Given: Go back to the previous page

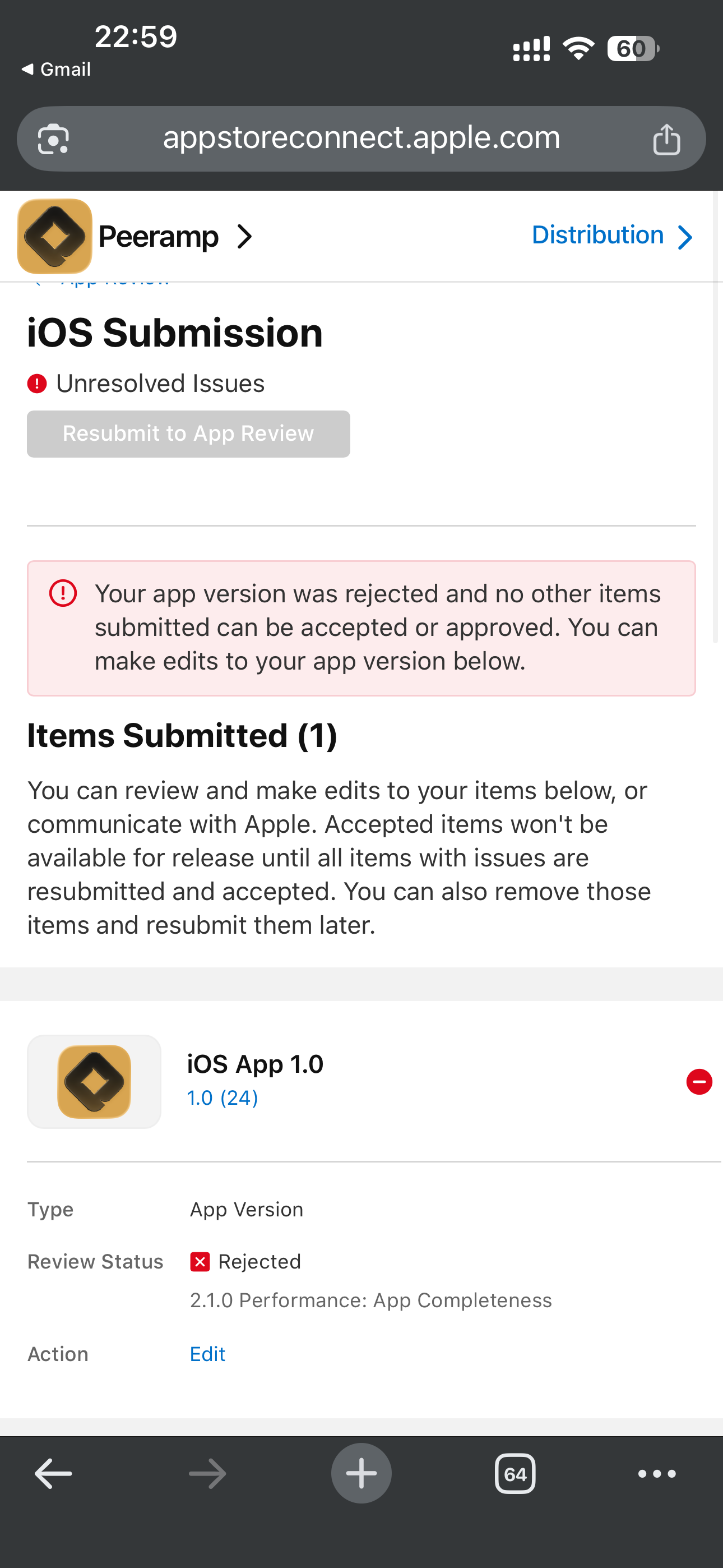Looking at the screenshot, I should (x=54, y=1474).
